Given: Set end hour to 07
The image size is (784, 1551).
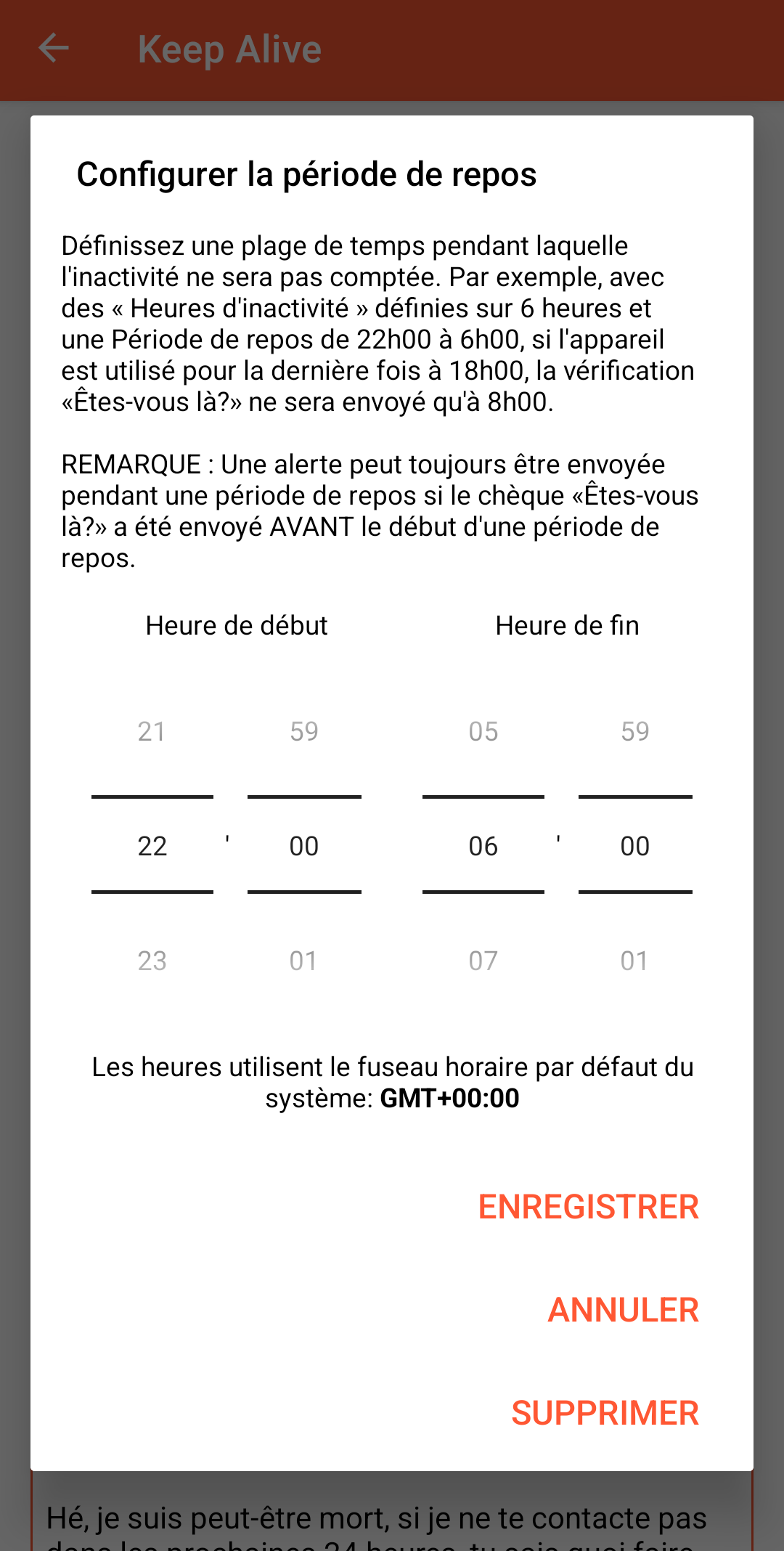Looking at the screenshot, I should pos(483,961).
